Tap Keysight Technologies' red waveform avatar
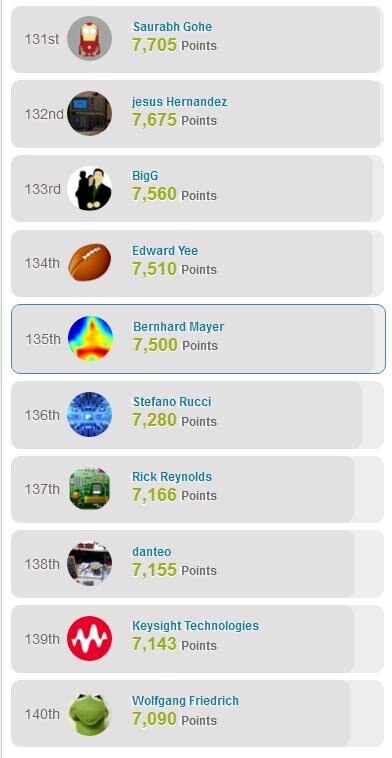Screen dimensions: 392x758 pyautogui.click(x=89, y=639)
